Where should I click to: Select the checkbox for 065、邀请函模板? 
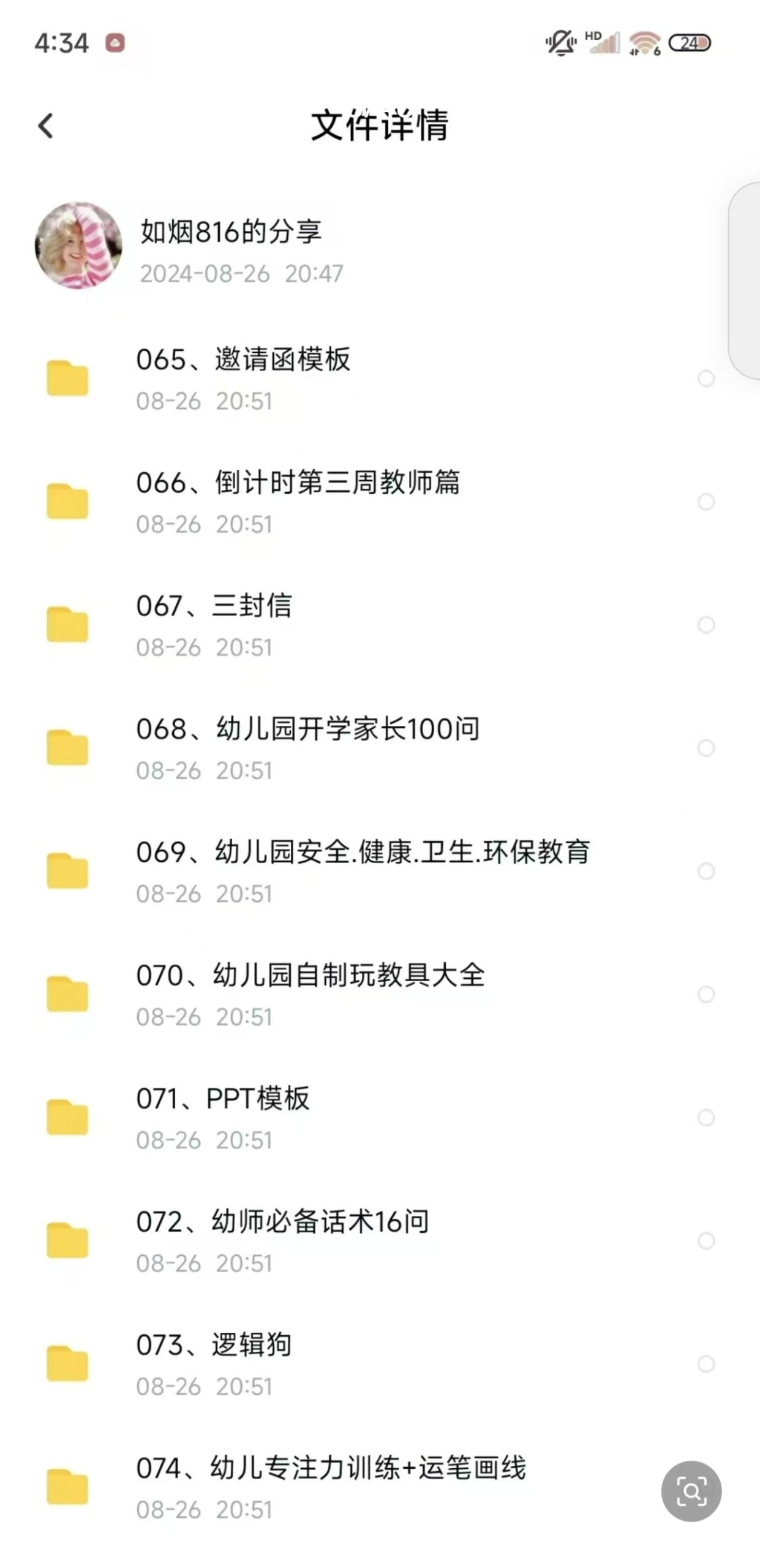coord(706,379)
